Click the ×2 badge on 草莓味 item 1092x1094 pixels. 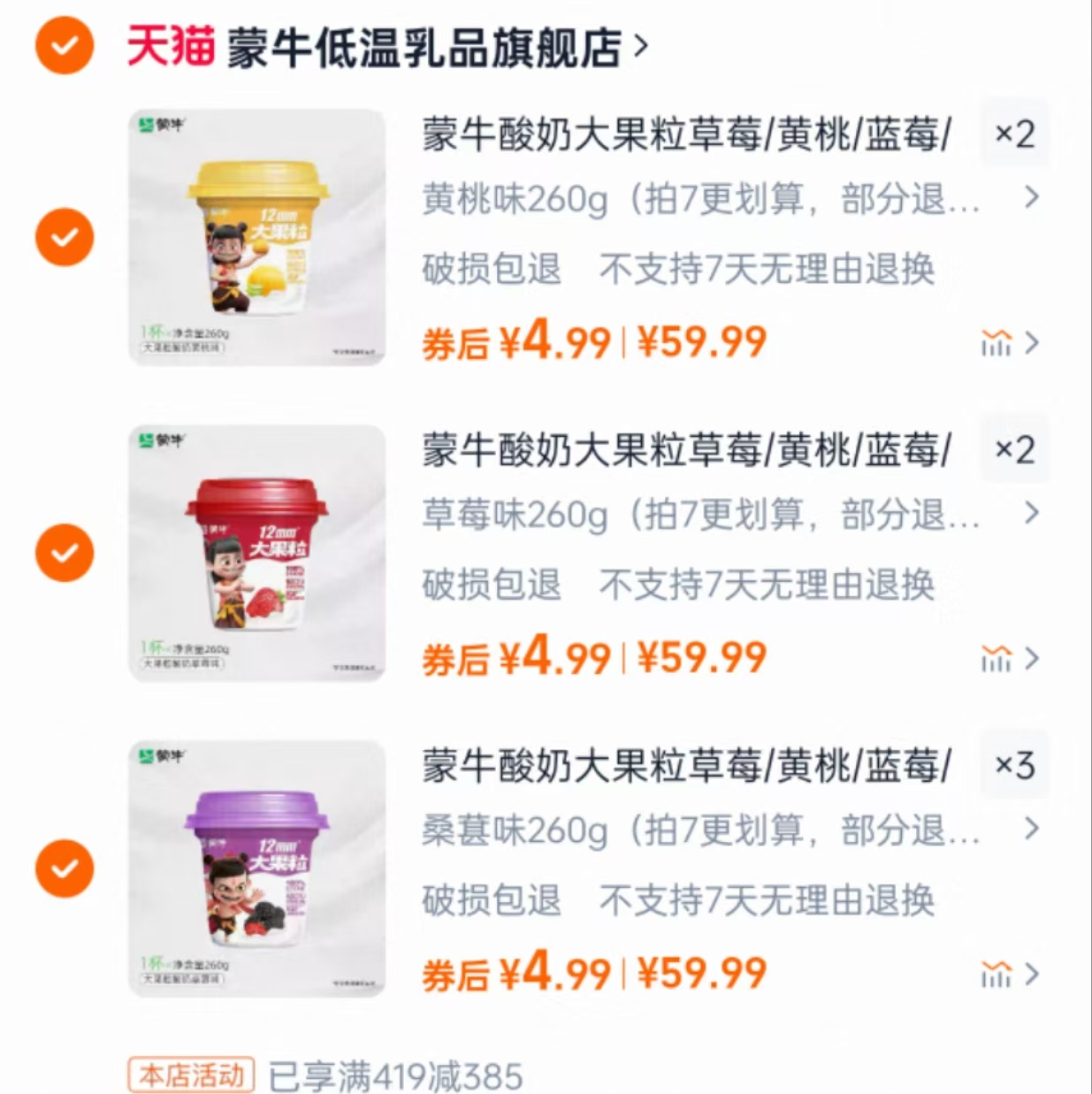pos(1014,449)
